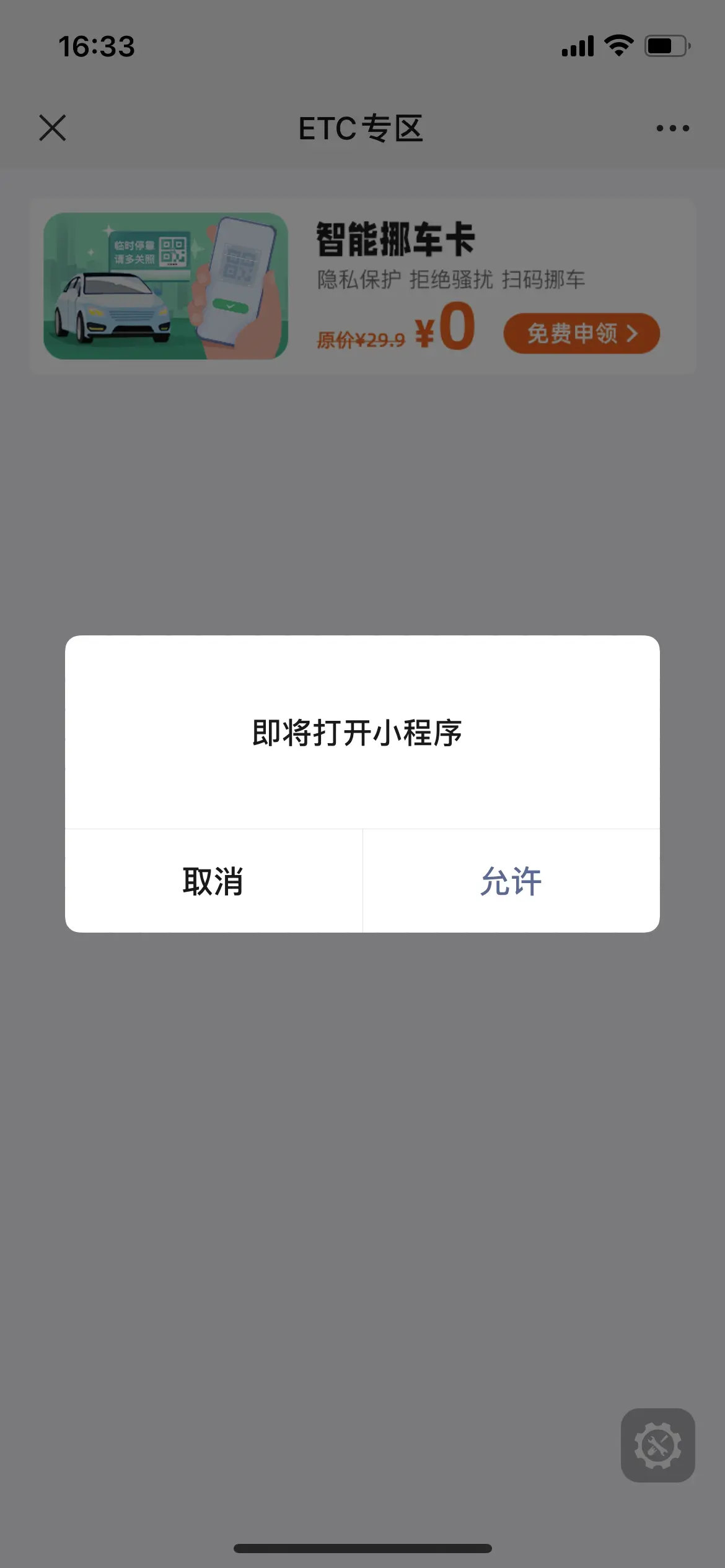Open the floating tools settings icon
725x1568 pixels.
657,1445
